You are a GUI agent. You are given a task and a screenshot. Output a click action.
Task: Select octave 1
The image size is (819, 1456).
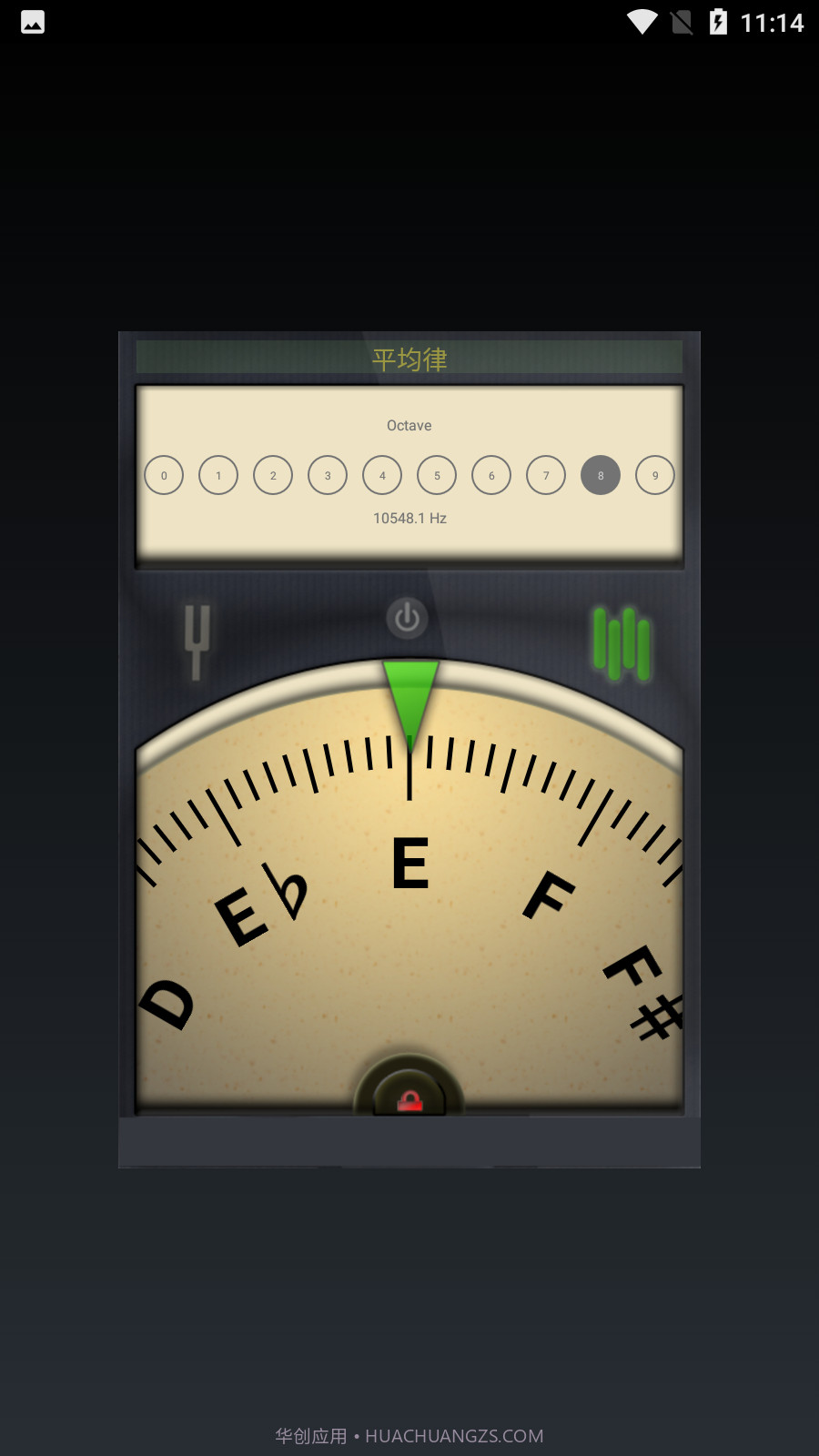pos(218,475)
